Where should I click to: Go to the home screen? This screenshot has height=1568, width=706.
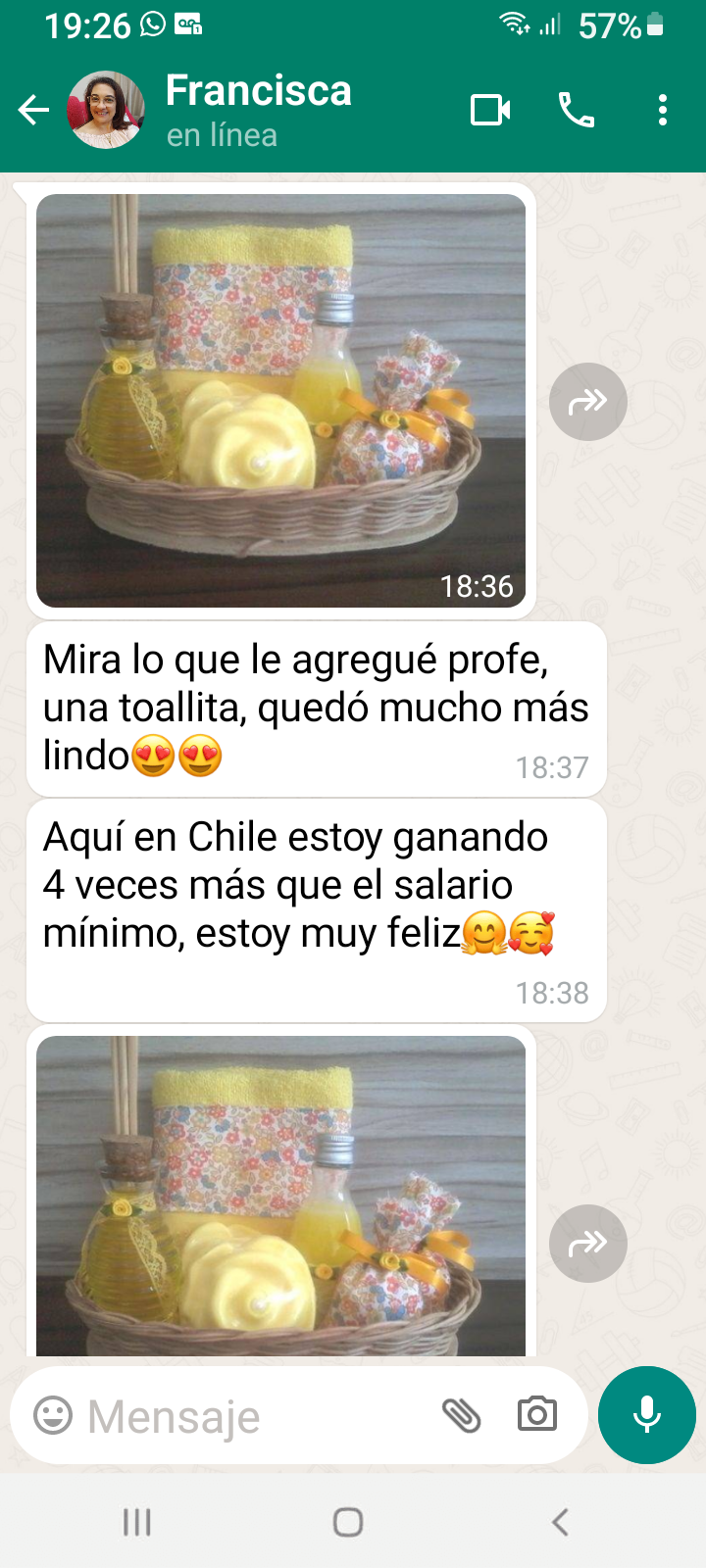pos(348,1522)
